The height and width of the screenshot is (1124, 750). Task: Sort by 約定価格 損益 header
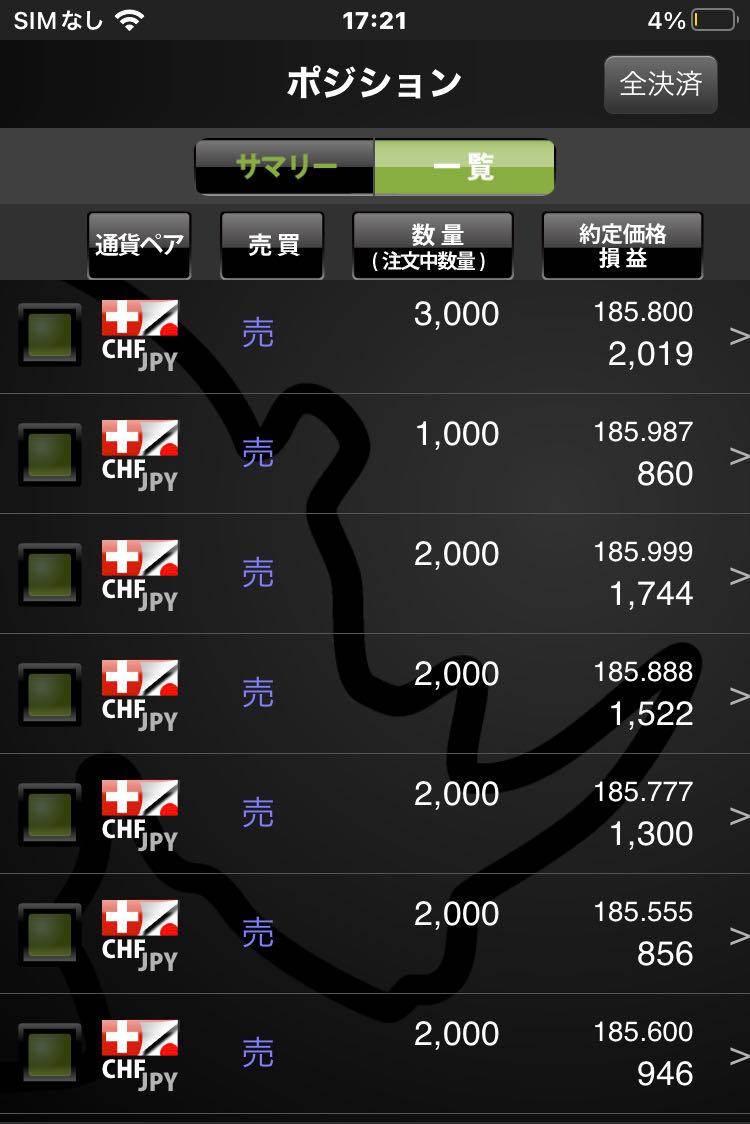tap(622, 245)
